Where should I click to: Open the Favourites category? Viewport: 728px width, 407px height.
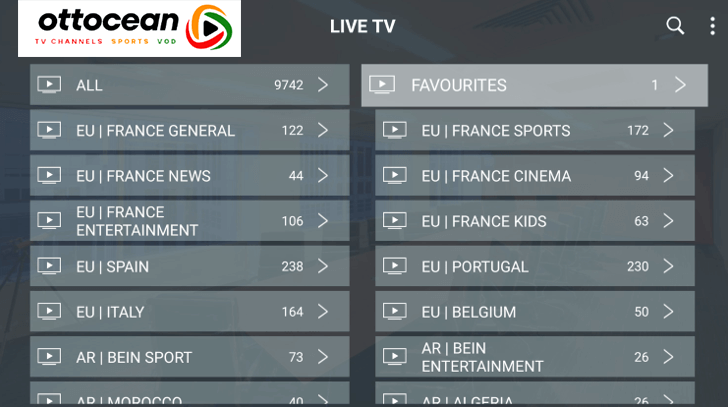(x=534, y=85)
